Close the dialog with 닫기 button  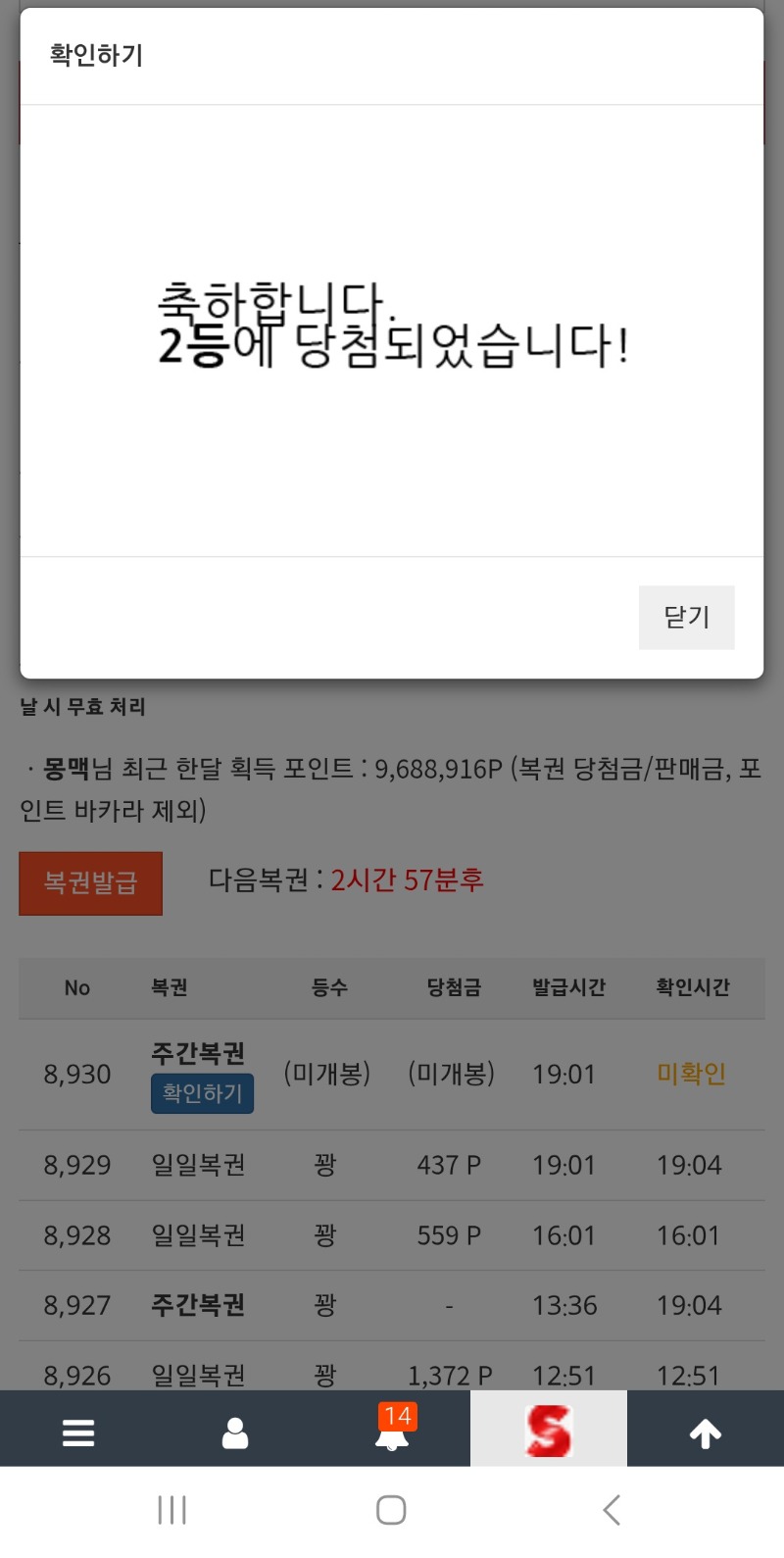pyautogui.click(x=686, y=617)
